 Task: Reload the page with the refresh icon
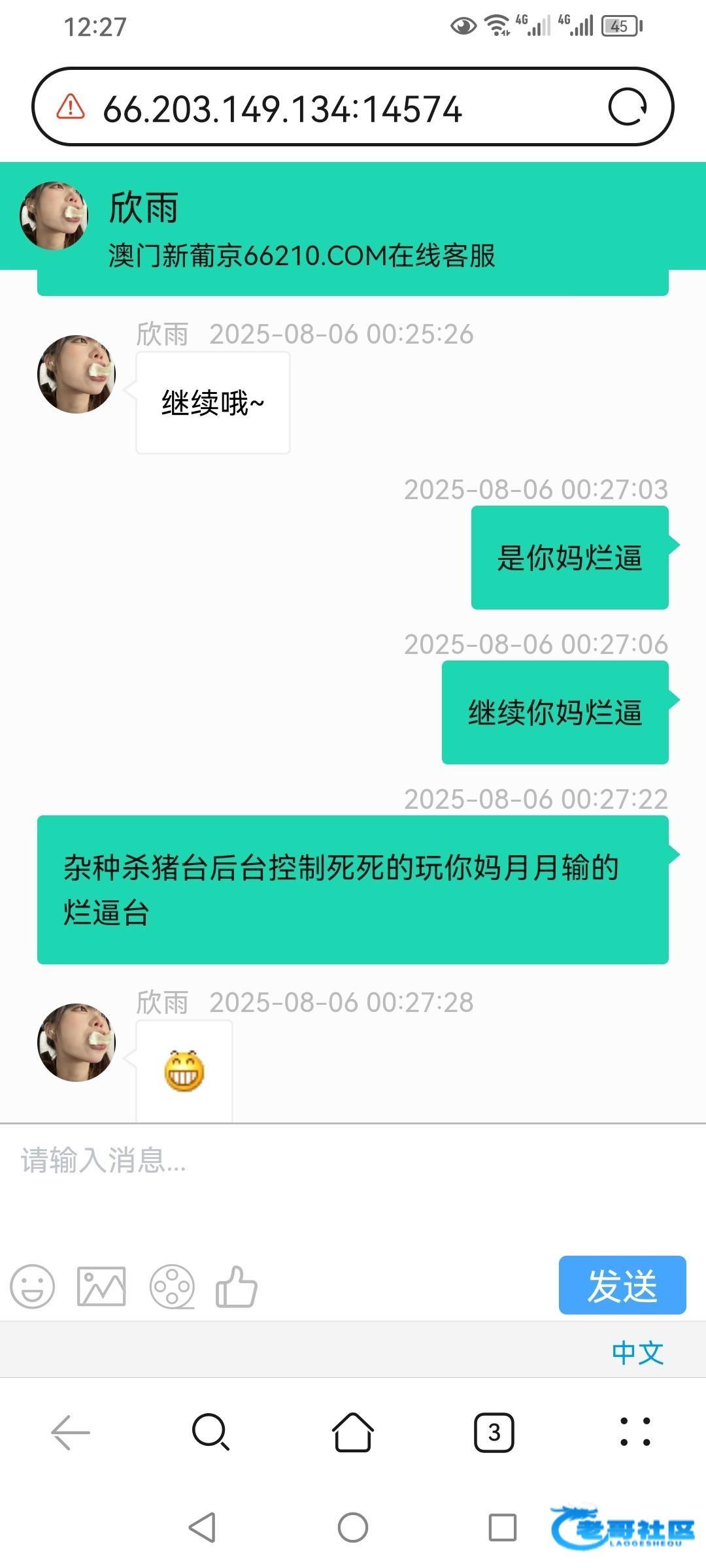[627, 107]
